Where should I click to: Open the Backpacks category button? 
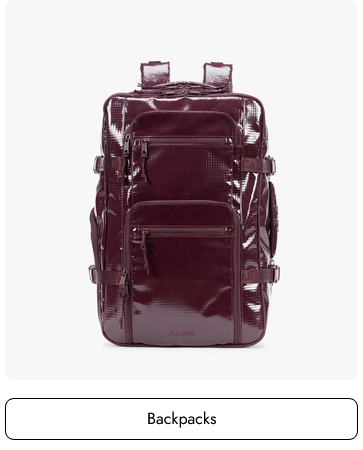tap(181, 419)
